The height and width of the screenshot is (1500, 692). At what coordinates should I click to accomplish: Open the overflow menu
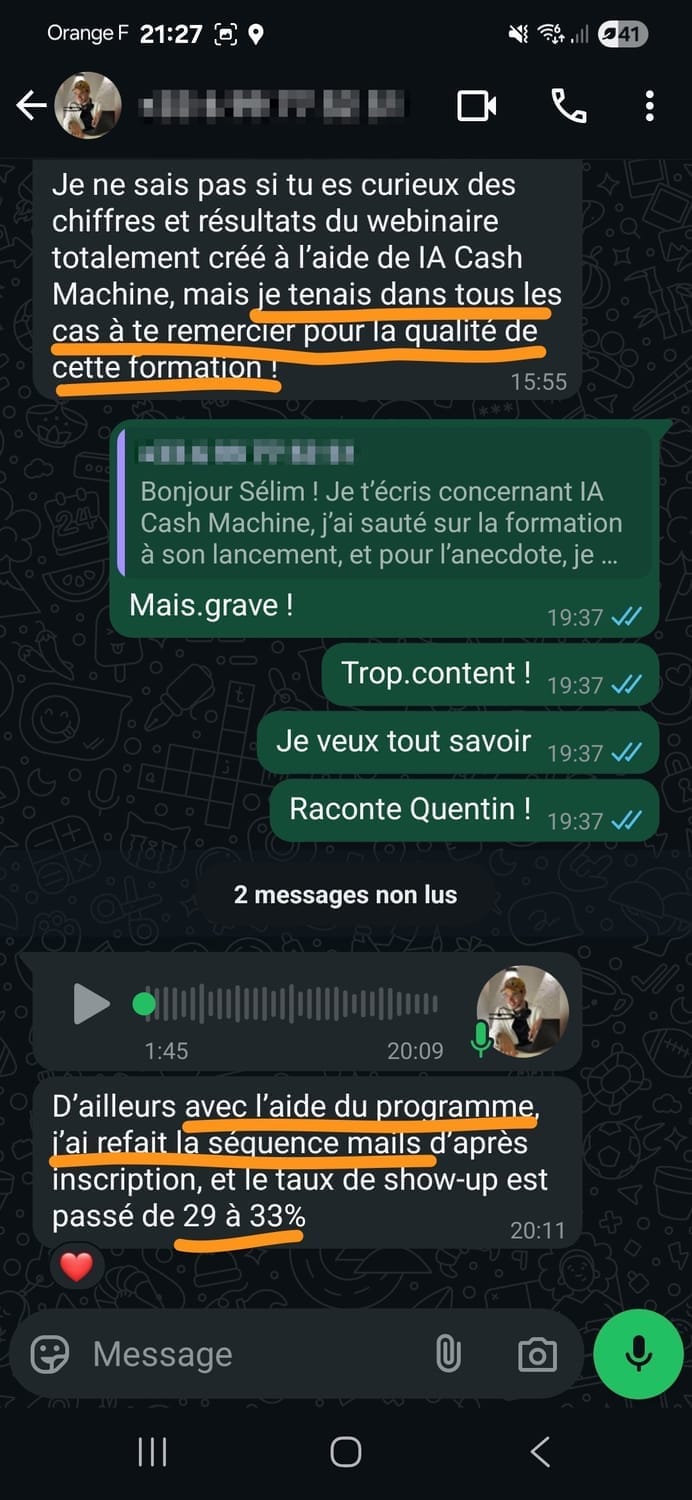(x=650, y=106)
